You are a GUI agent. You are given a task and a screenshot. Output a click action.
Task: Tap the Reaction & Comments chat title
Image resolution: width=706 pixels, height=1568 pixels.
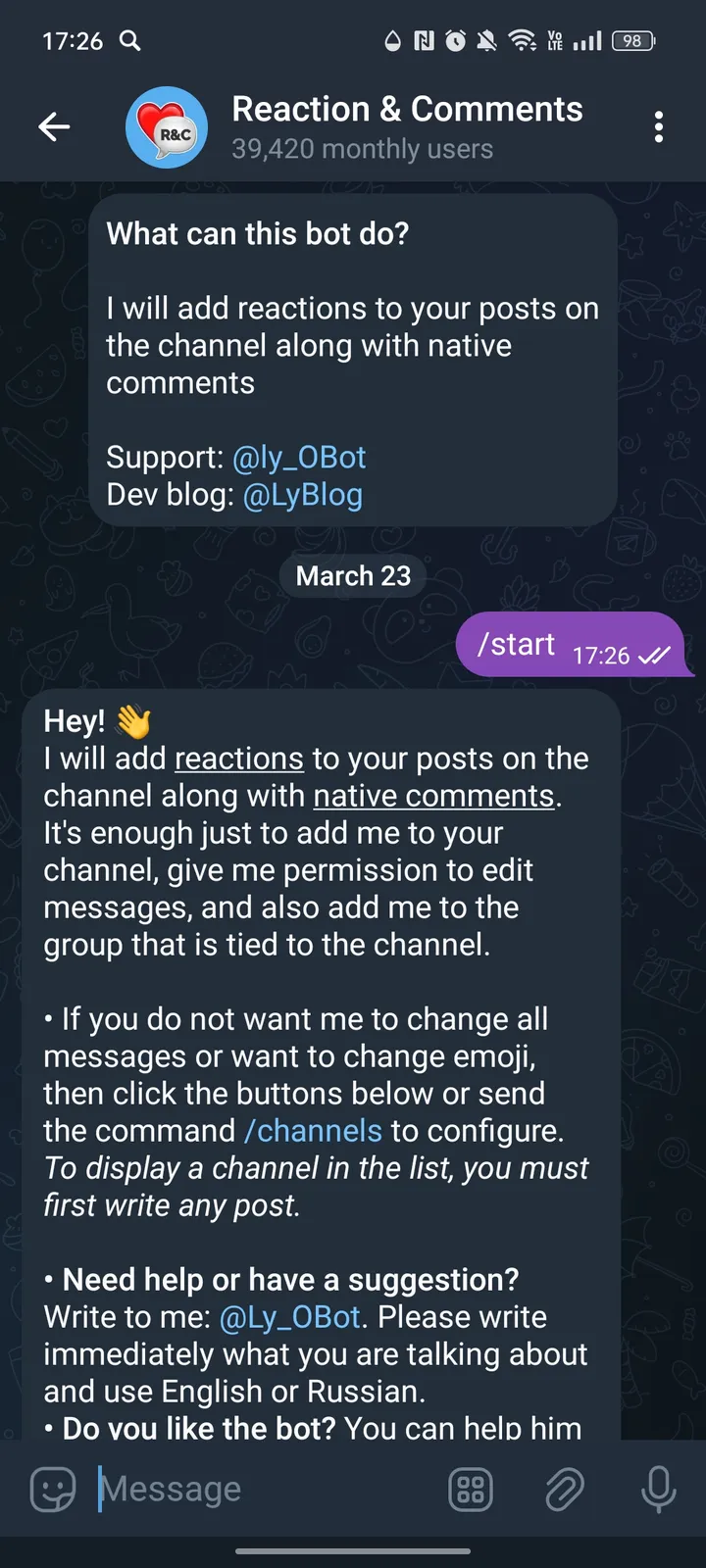pyautogui.click(x=406, y=109)
